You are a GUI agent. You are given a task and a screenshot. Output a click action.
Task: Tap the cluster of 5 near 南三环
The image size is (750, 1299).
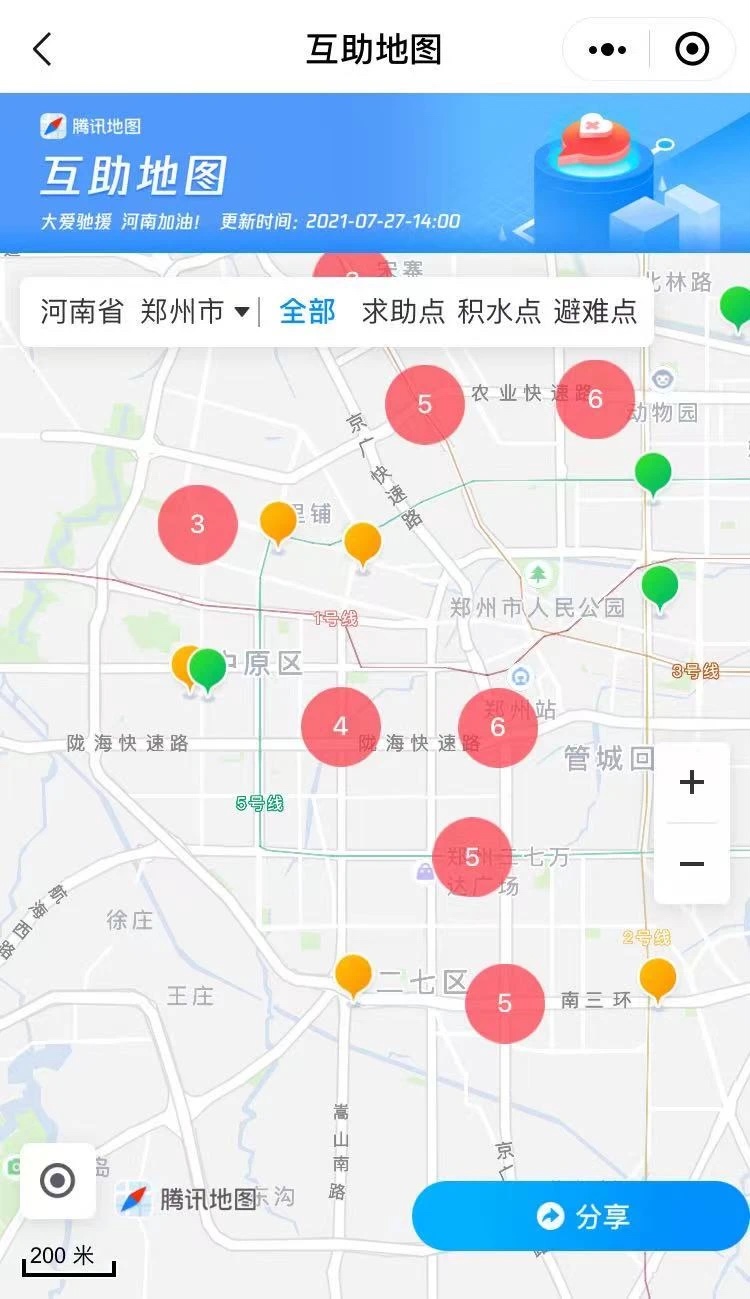(505, 1003)
